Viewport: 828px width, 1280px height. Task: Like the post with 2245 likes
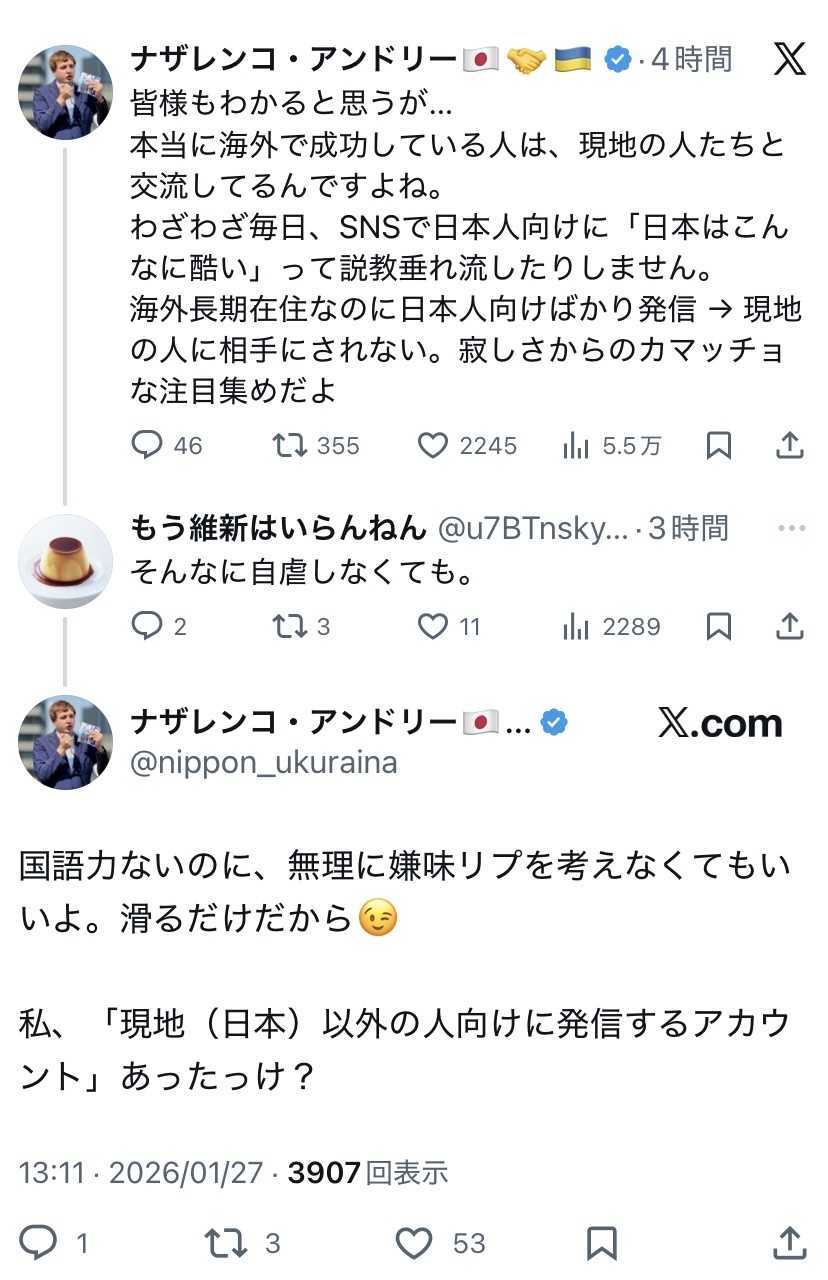pyautogui.click(x=432, y=445)
